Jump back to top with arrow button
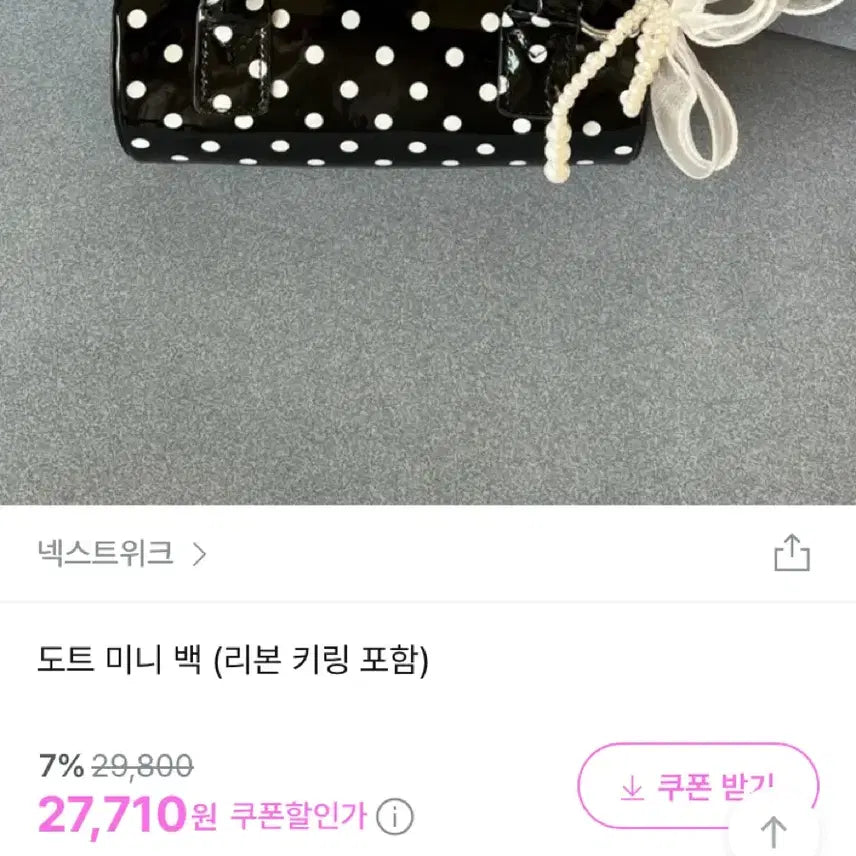Viewport: 856px width, 856px height. [x=774, y=831]
